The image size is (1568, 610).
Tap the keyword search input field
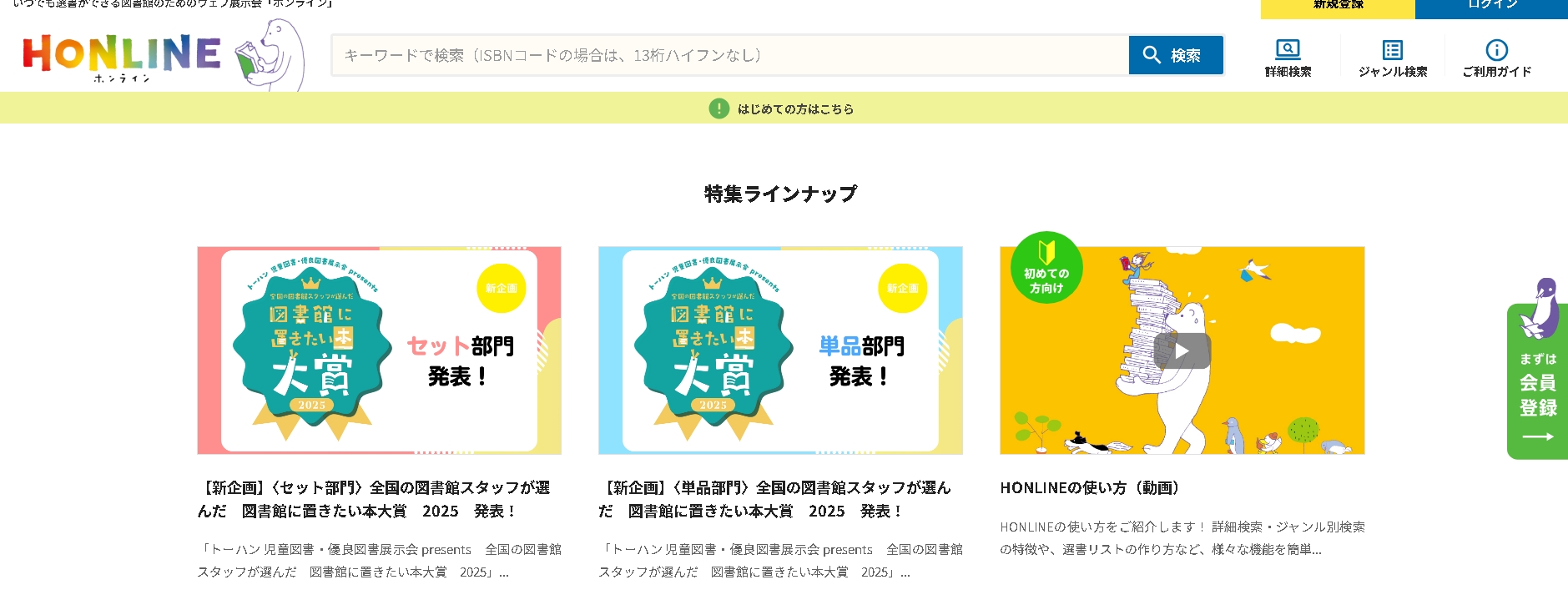point(729,55)
